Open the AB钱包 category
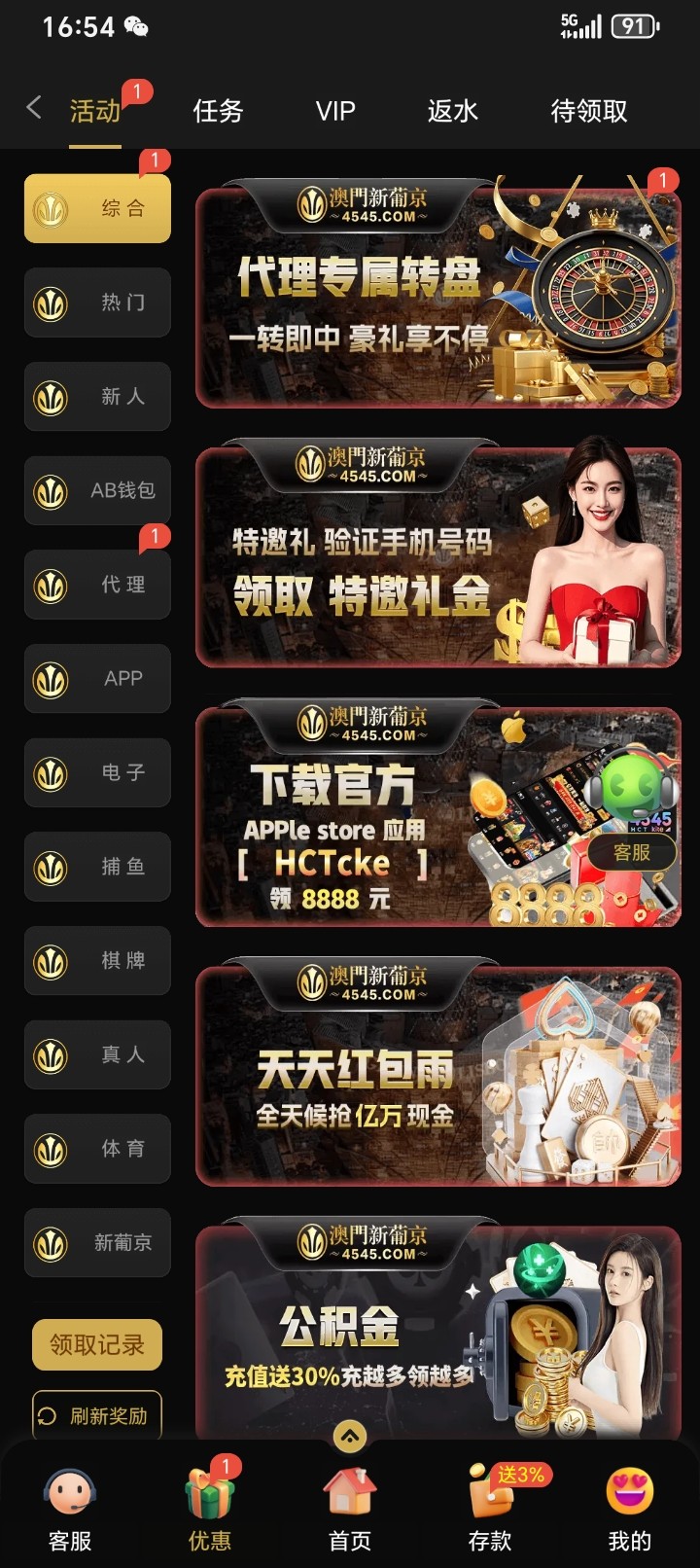Screen dimensions: 700x1568 click(97, 490)
